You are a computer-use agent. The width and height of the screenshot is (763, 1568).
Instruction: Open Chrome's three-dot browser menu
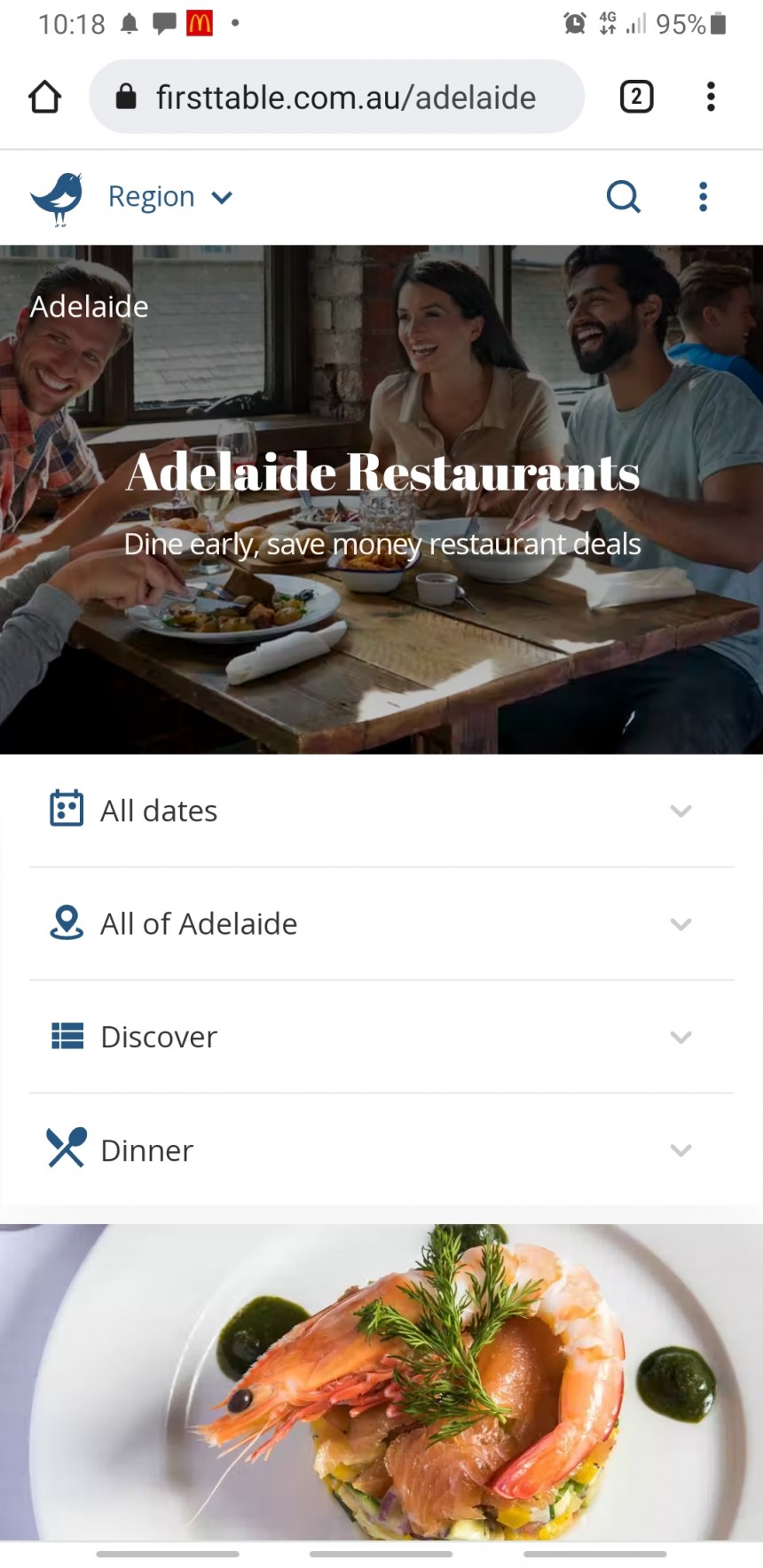[711, 97]
